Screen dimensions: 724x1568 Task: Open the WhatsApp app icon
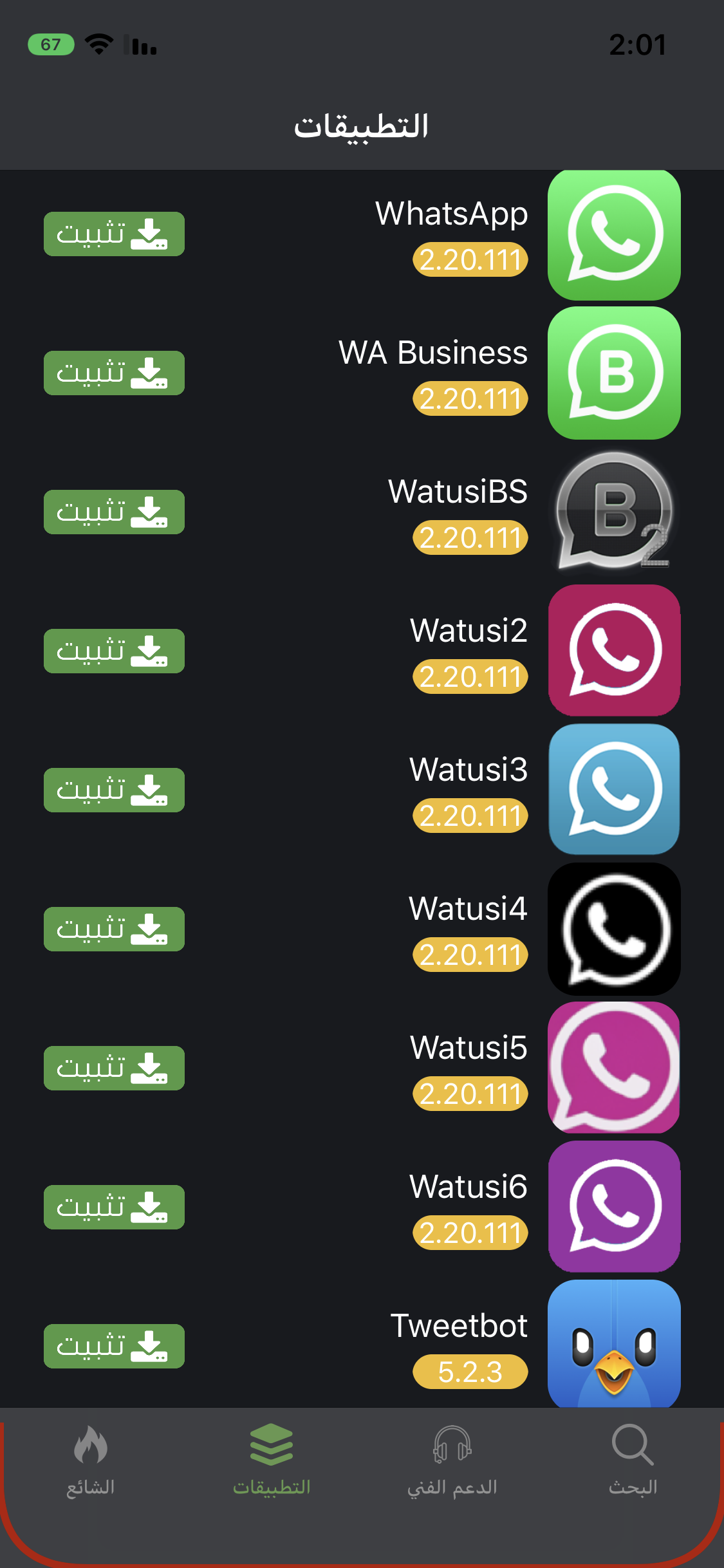(614, 235)
